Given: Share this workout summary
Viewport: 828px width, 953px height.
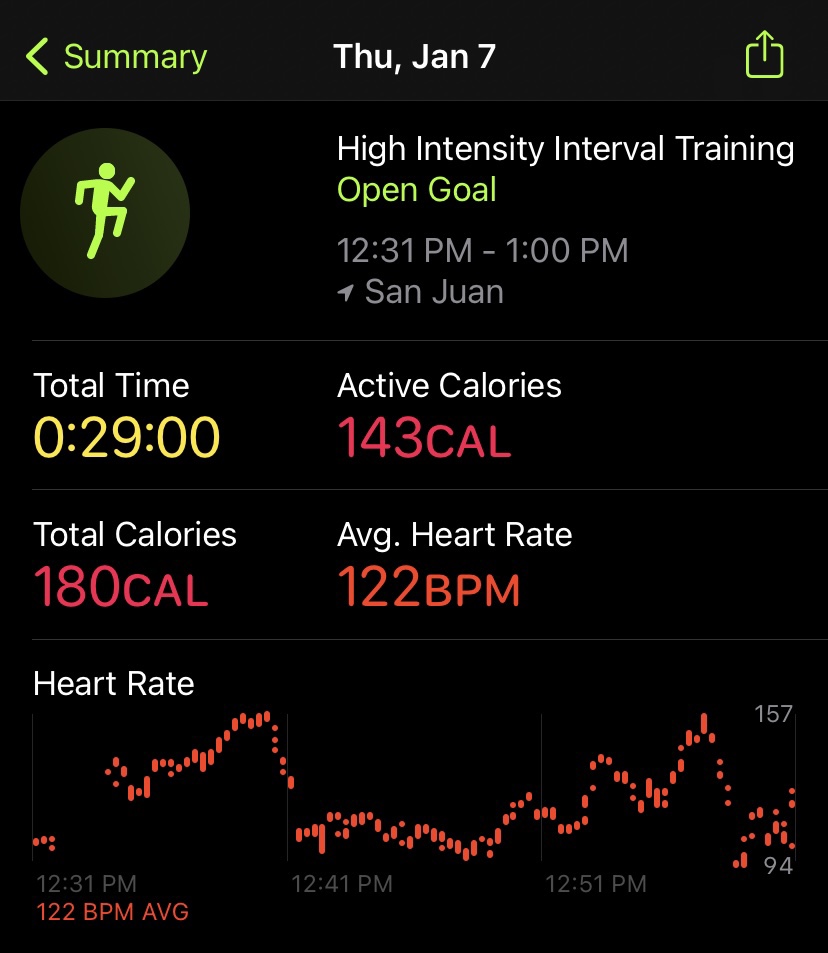Looking at the screenshot, I should (764, 55).
